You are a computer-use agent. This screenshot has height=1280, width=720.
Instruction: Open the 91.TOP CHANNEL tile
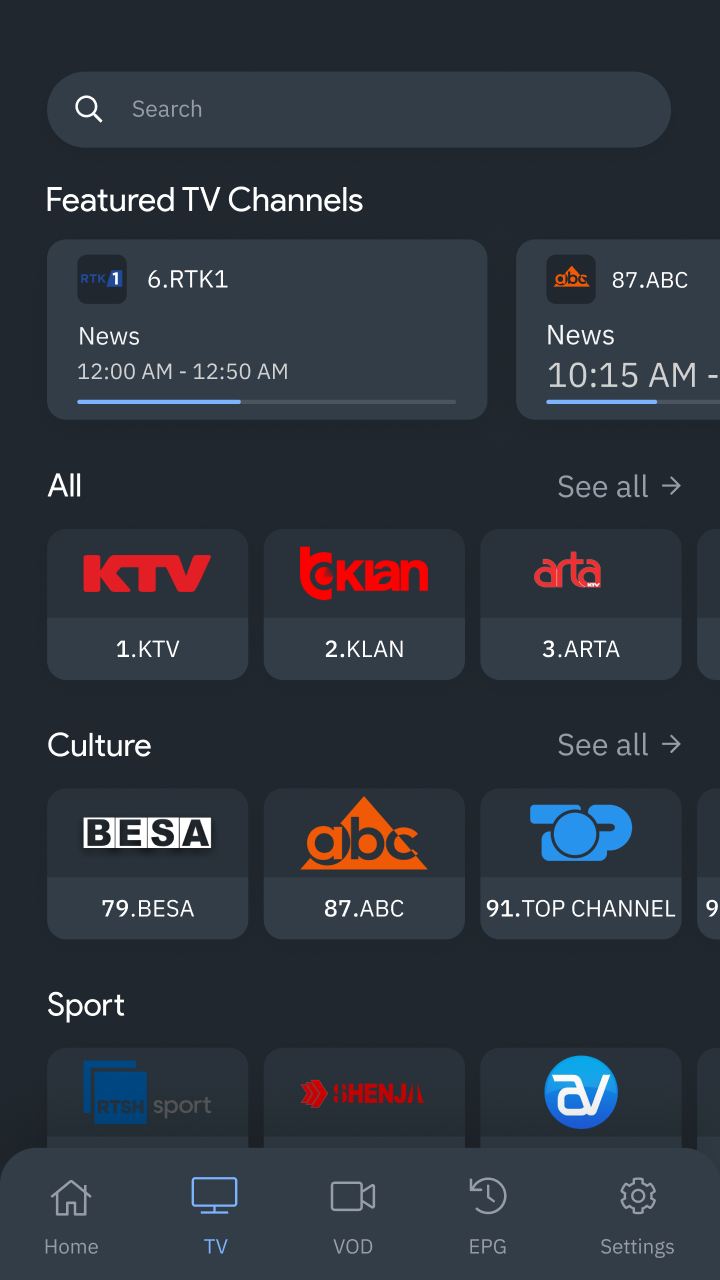click(581, 864)
